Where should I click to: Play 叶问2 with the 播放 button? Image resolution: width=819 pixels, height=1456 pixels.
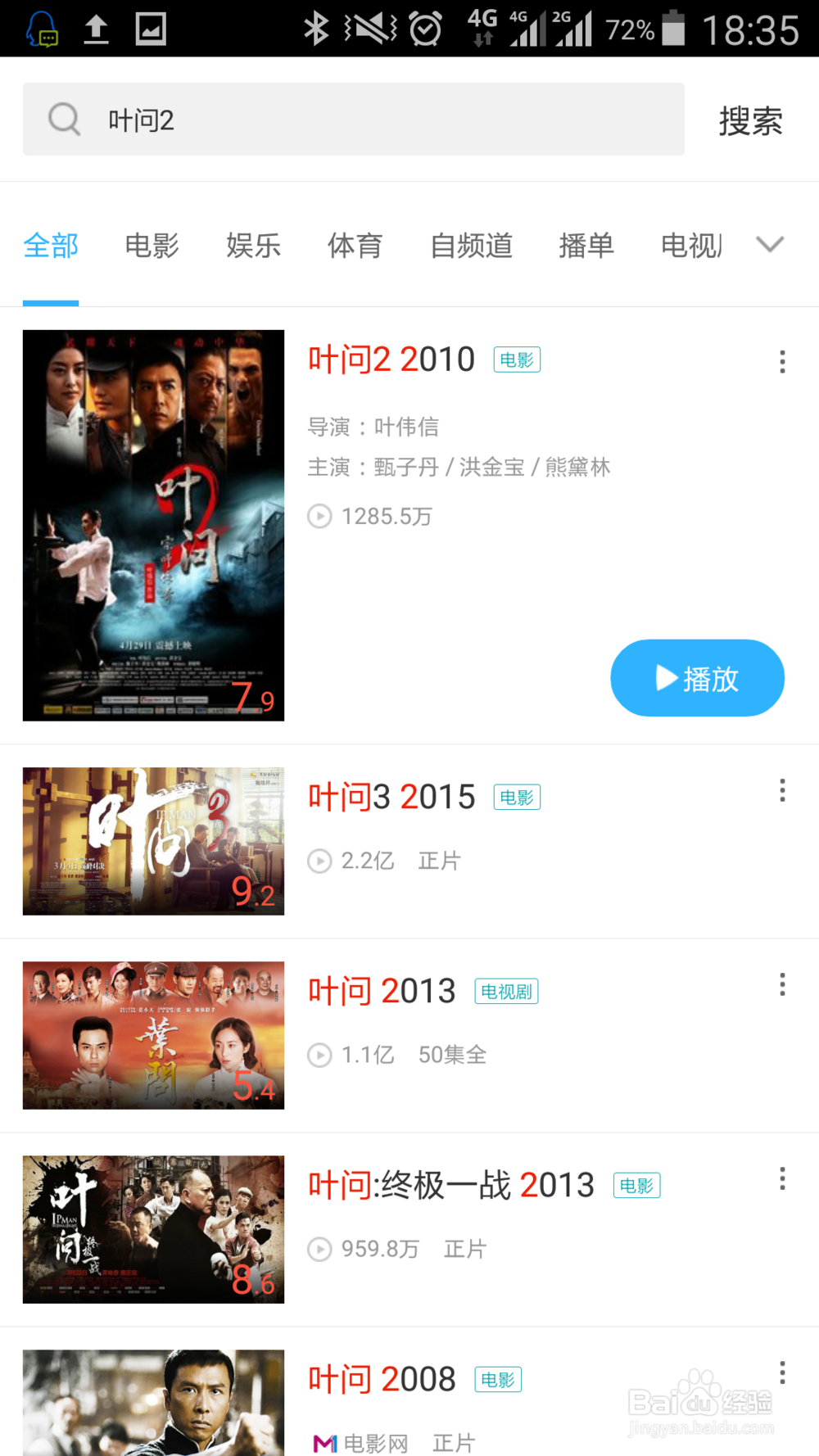pyautogui.click(x=697, y=678)
